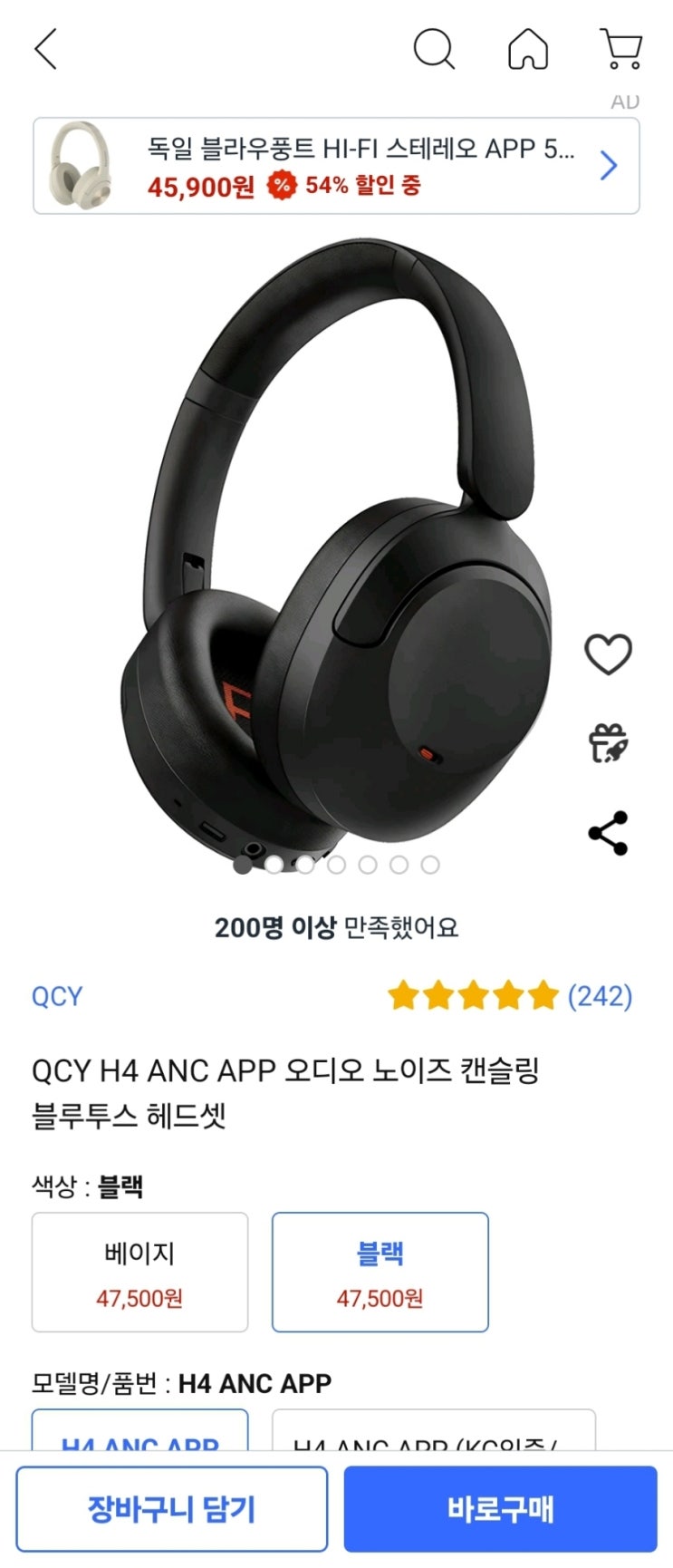The height and width of the screenshot is (1568, 673).
Task: Tap 장바구니 담기 to add to cart
Action: (x=171, y=1509)
